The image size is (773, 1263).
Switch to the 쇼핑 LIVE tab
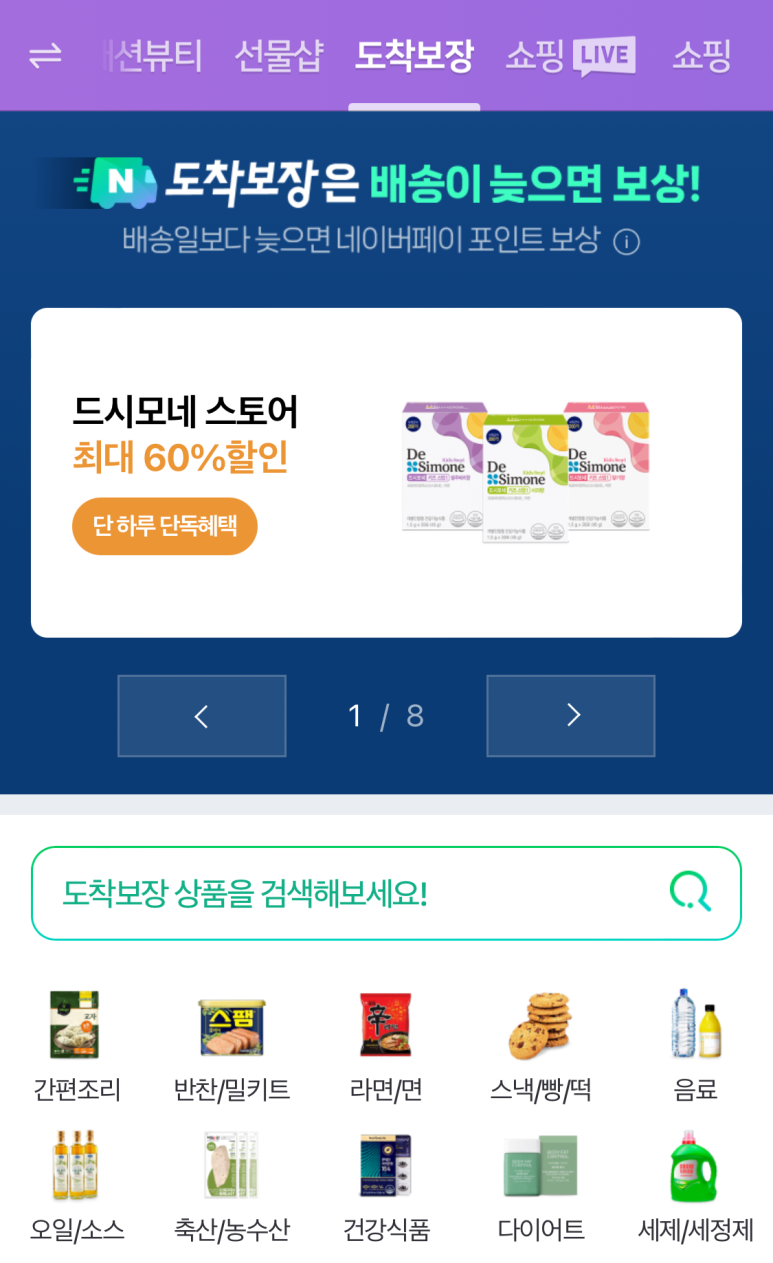(x=570, y=56)
